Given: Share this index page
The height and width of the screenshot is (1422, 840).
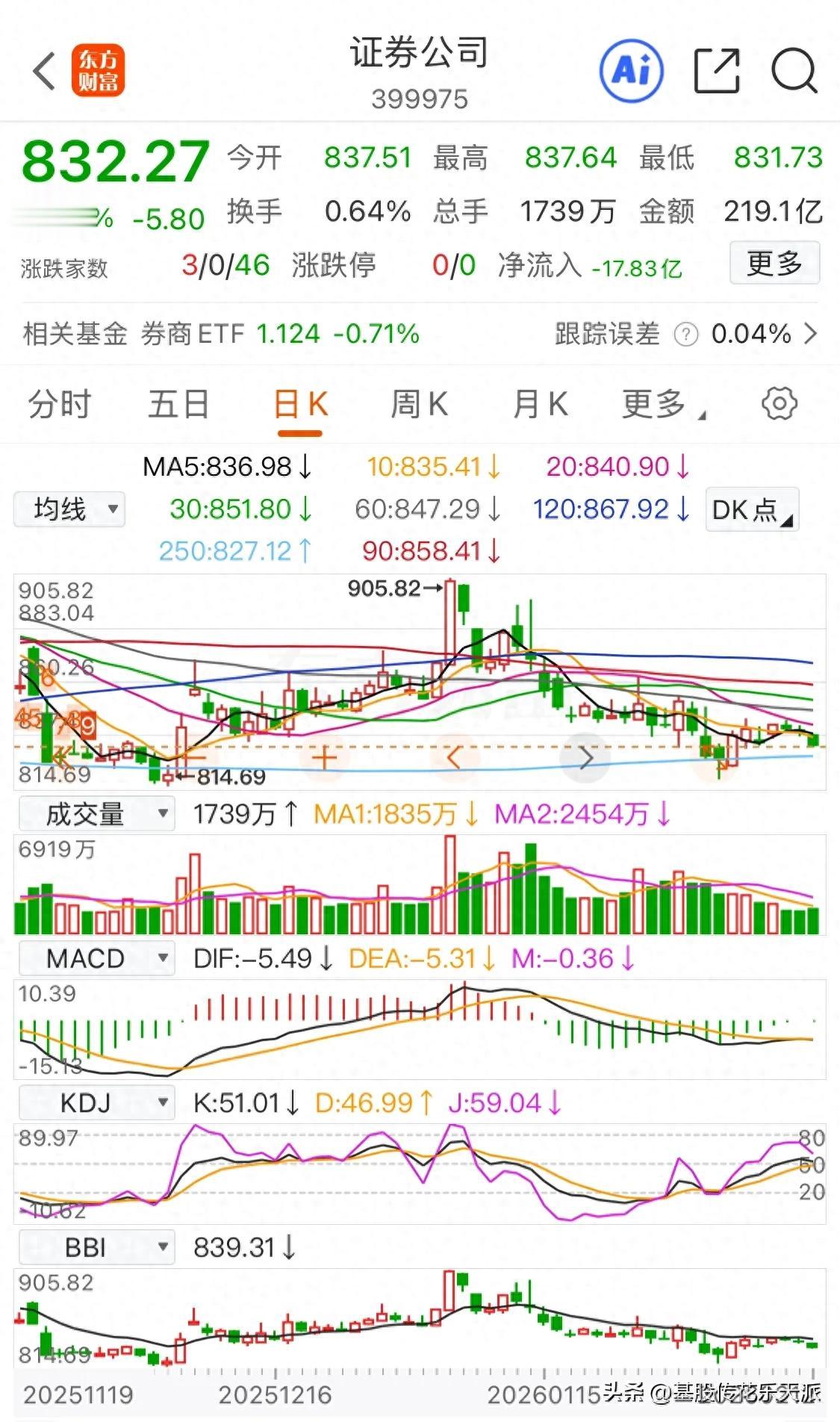Looking at the screenshot, I should [716, 72].
